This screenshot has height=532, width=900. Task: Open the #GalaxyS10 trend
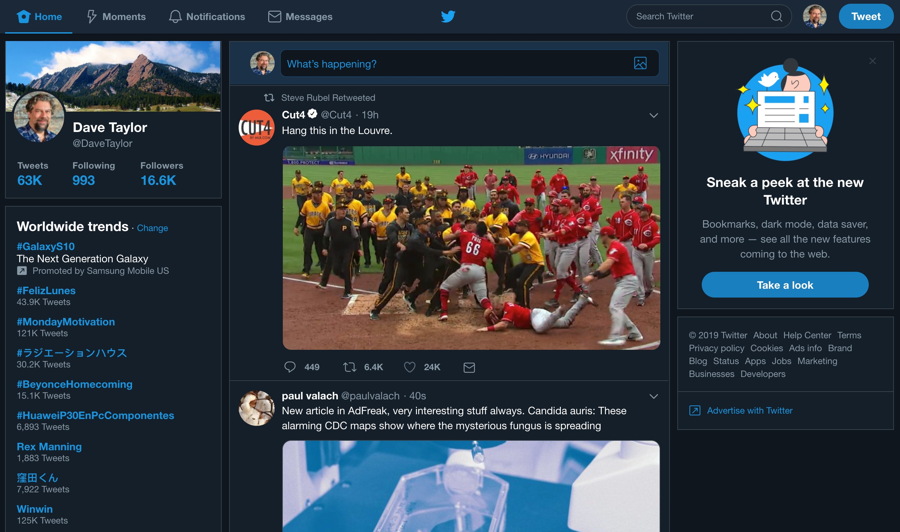click(46, 246)
